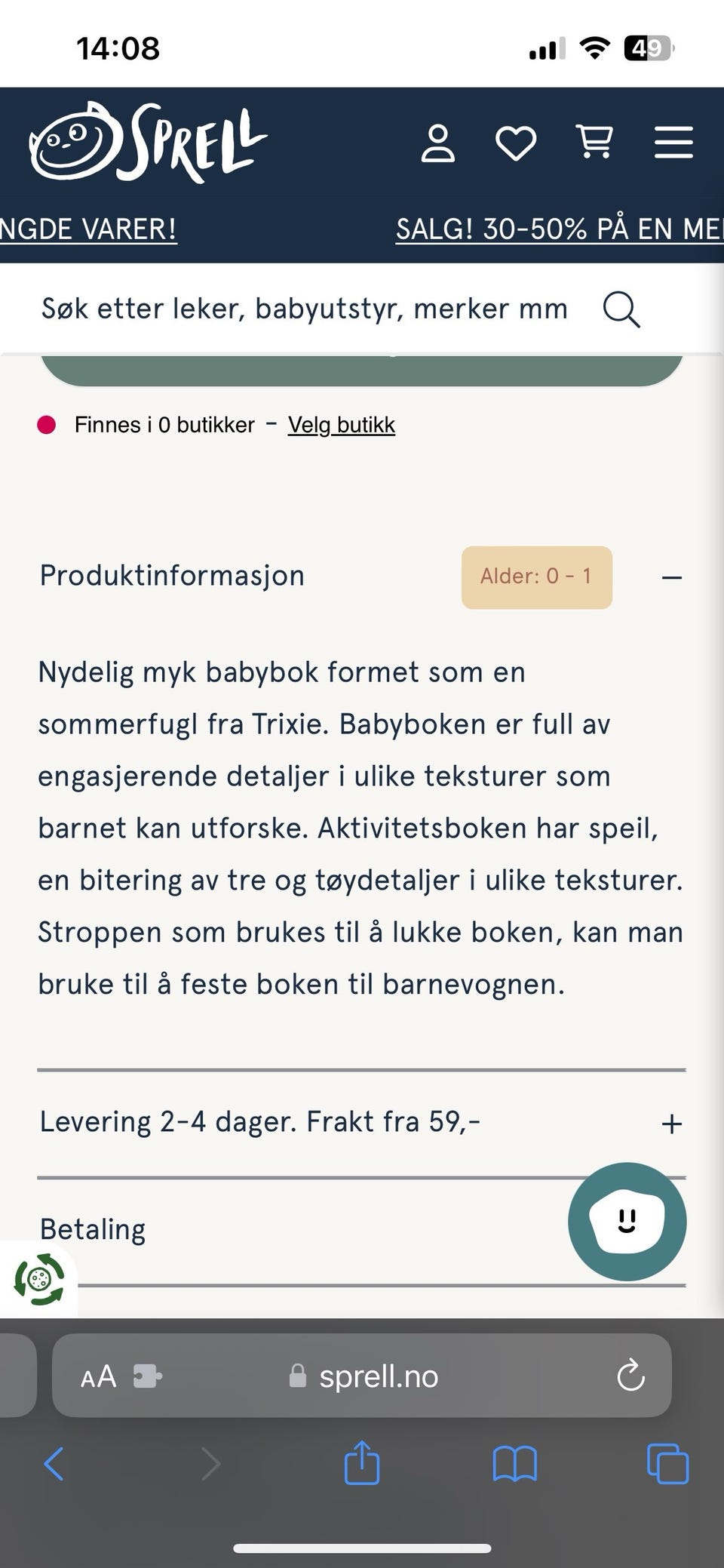Open the wishlist heart icon

click(x=517, y=143)
